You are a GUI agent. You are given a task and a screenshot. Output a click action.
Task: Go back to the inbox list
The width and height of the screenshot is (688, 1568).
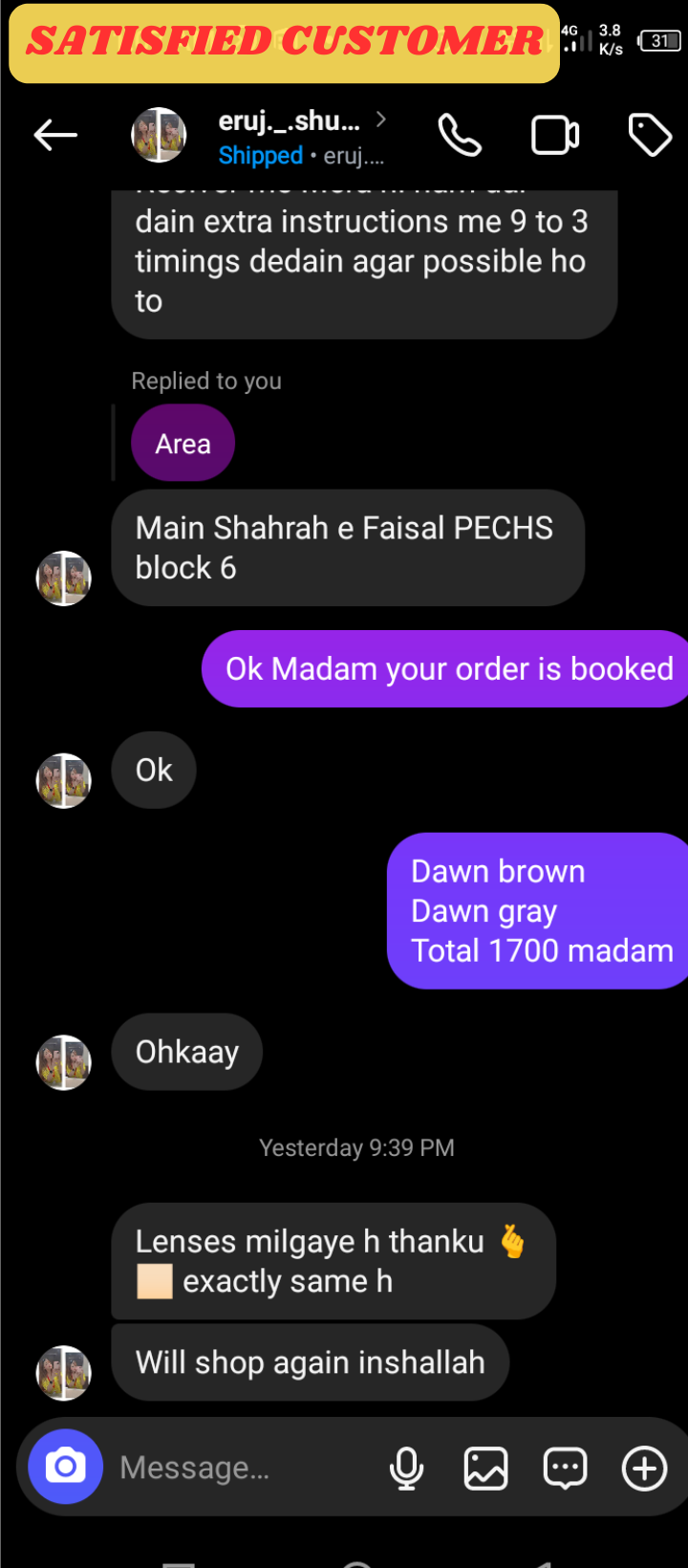pyautogui.click(x=55, y=136)
